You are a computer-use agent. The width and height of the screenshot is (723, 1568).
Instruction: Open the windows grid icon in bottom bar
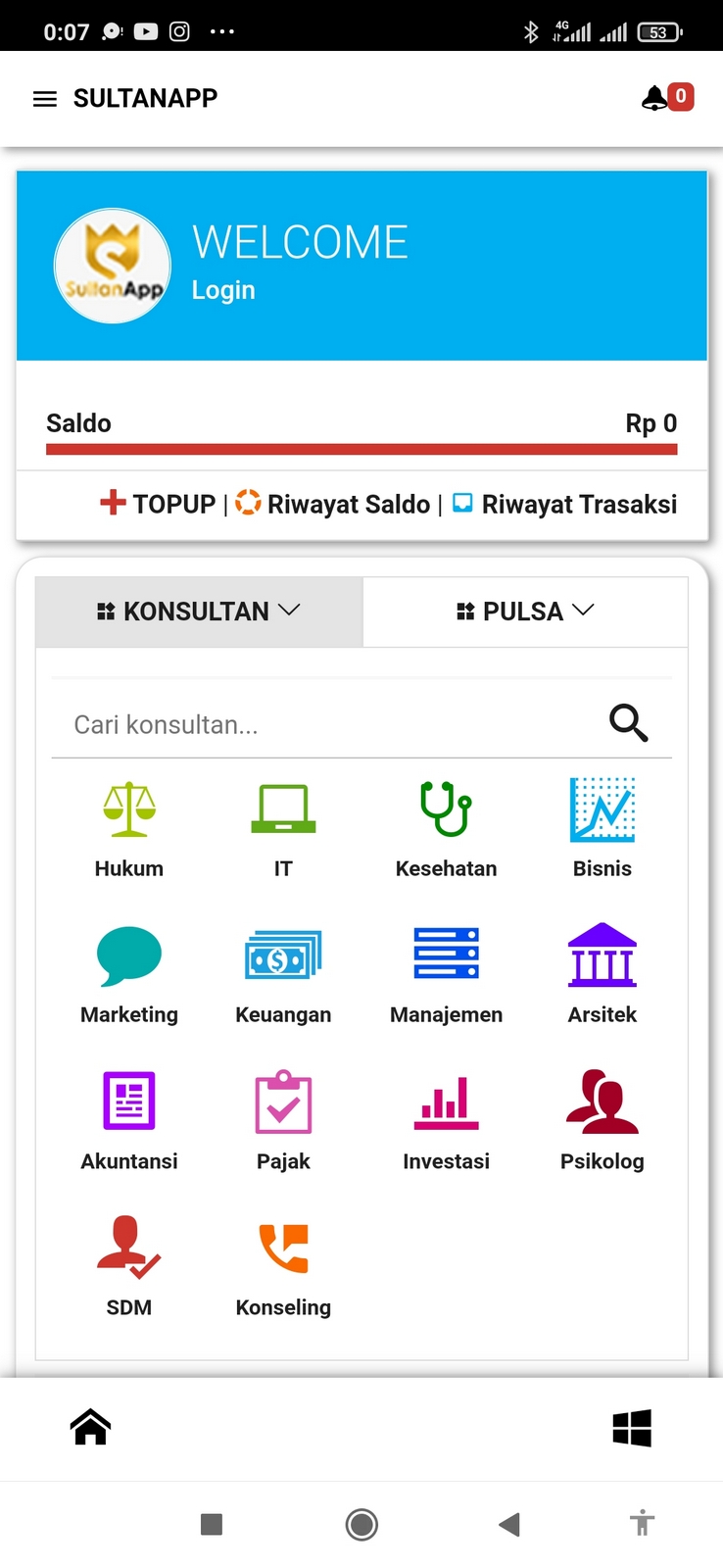click(x=632, y=1428)
